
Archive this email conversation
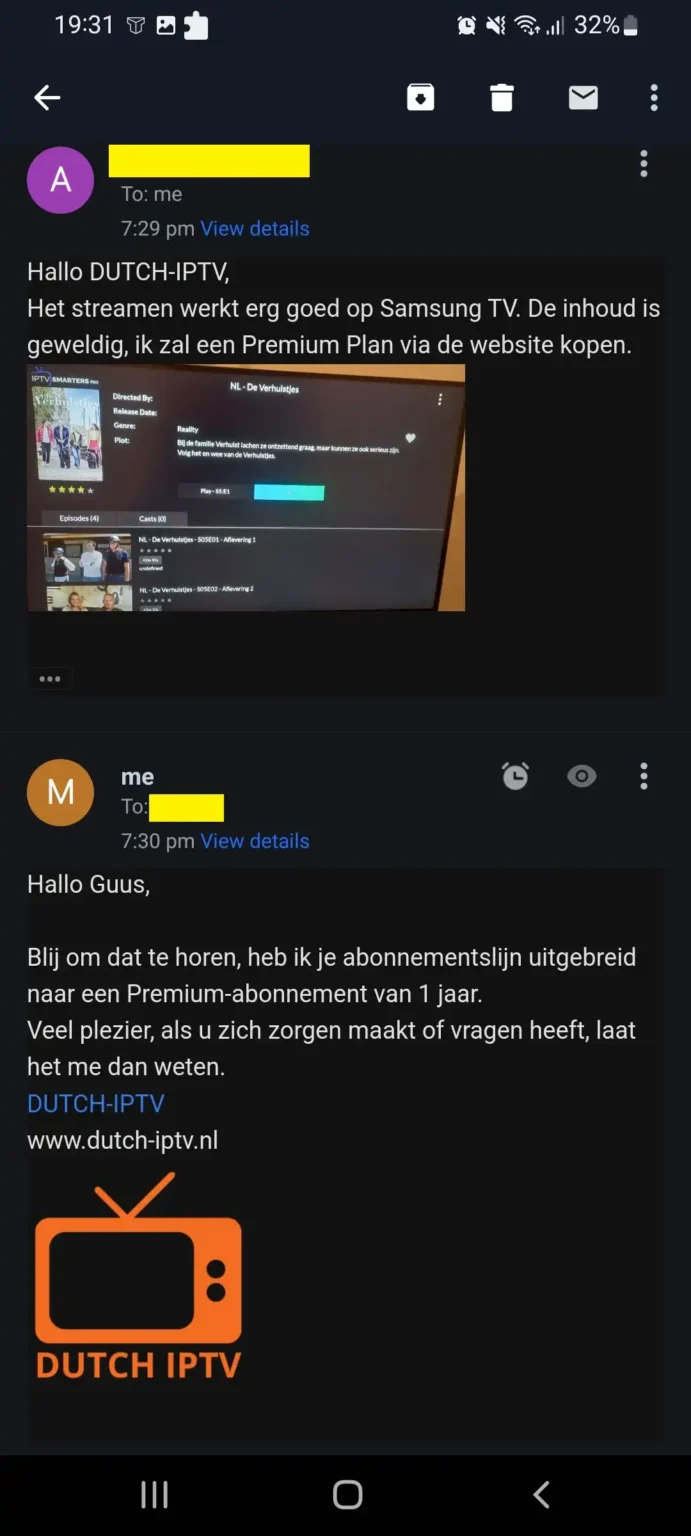click(420, 97)
